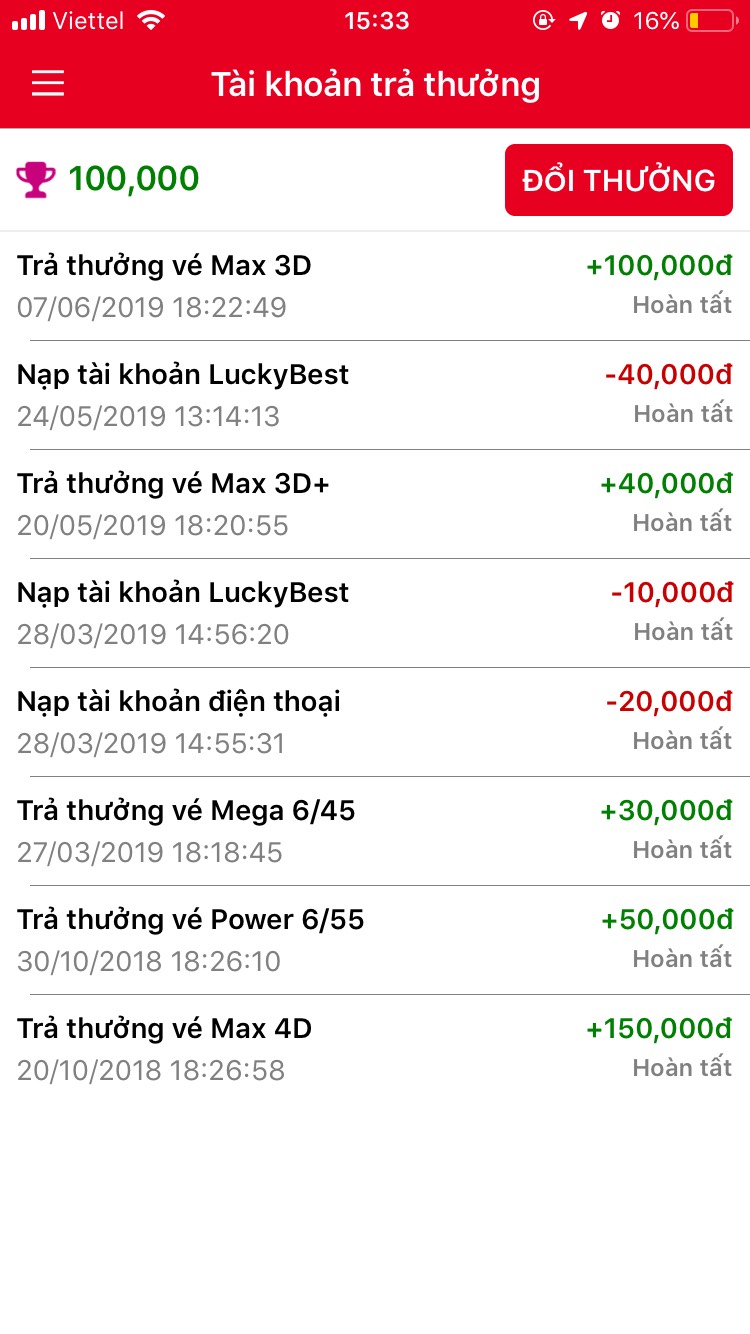This screenshot has height=1334, width=750.
Task: Tap the ĐỔI THƯỞNG button
Action: click(x=618, y=180)
